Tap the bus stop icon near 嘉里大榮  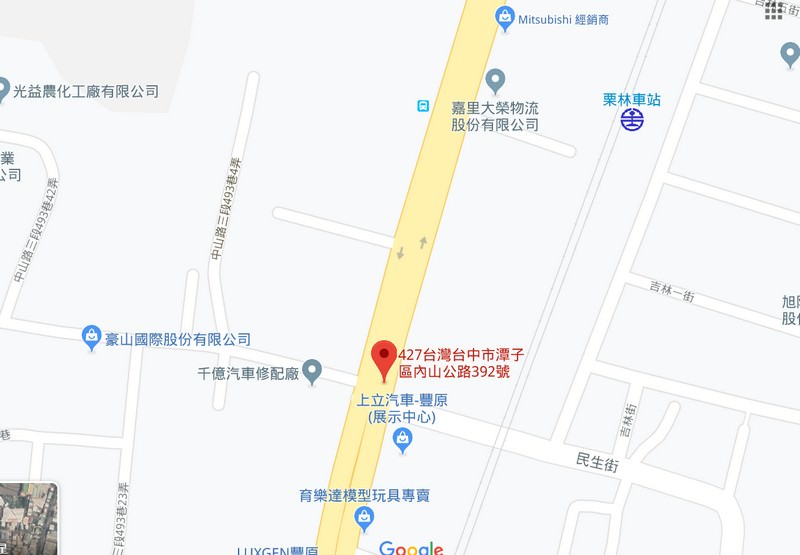click(x=424, y=105)
